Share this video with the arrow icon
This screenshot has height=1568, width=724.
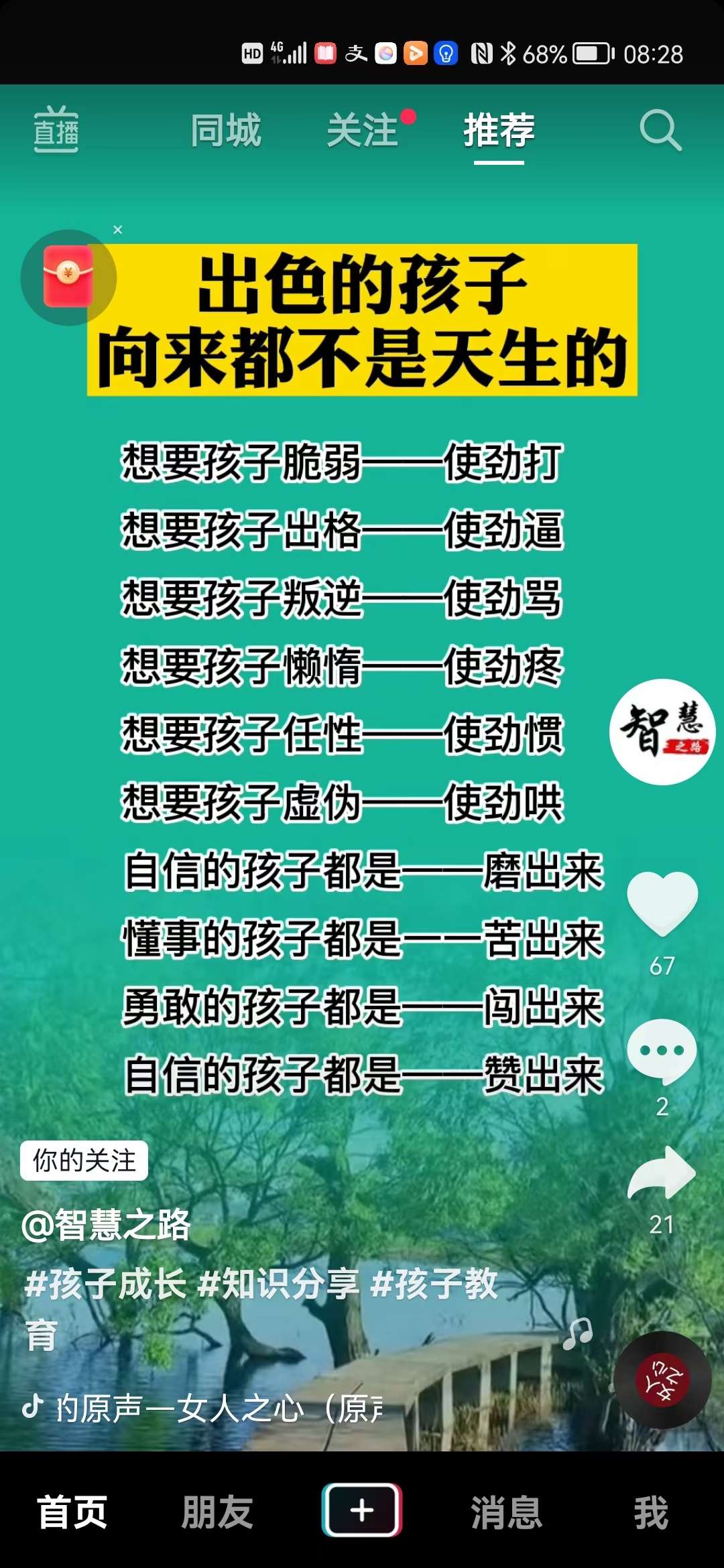pyautogui.click(x=662, y=1173)
